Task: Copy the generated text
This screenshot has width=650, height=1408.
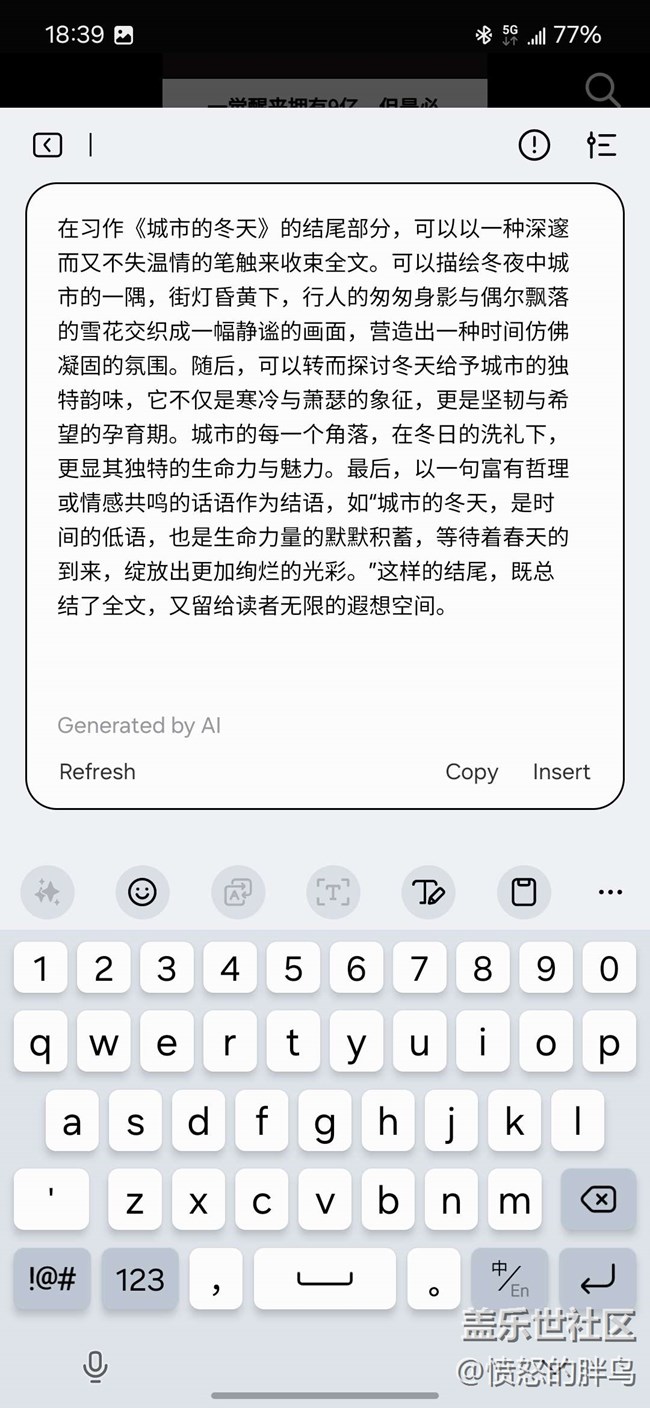Action: coord(471,771)
